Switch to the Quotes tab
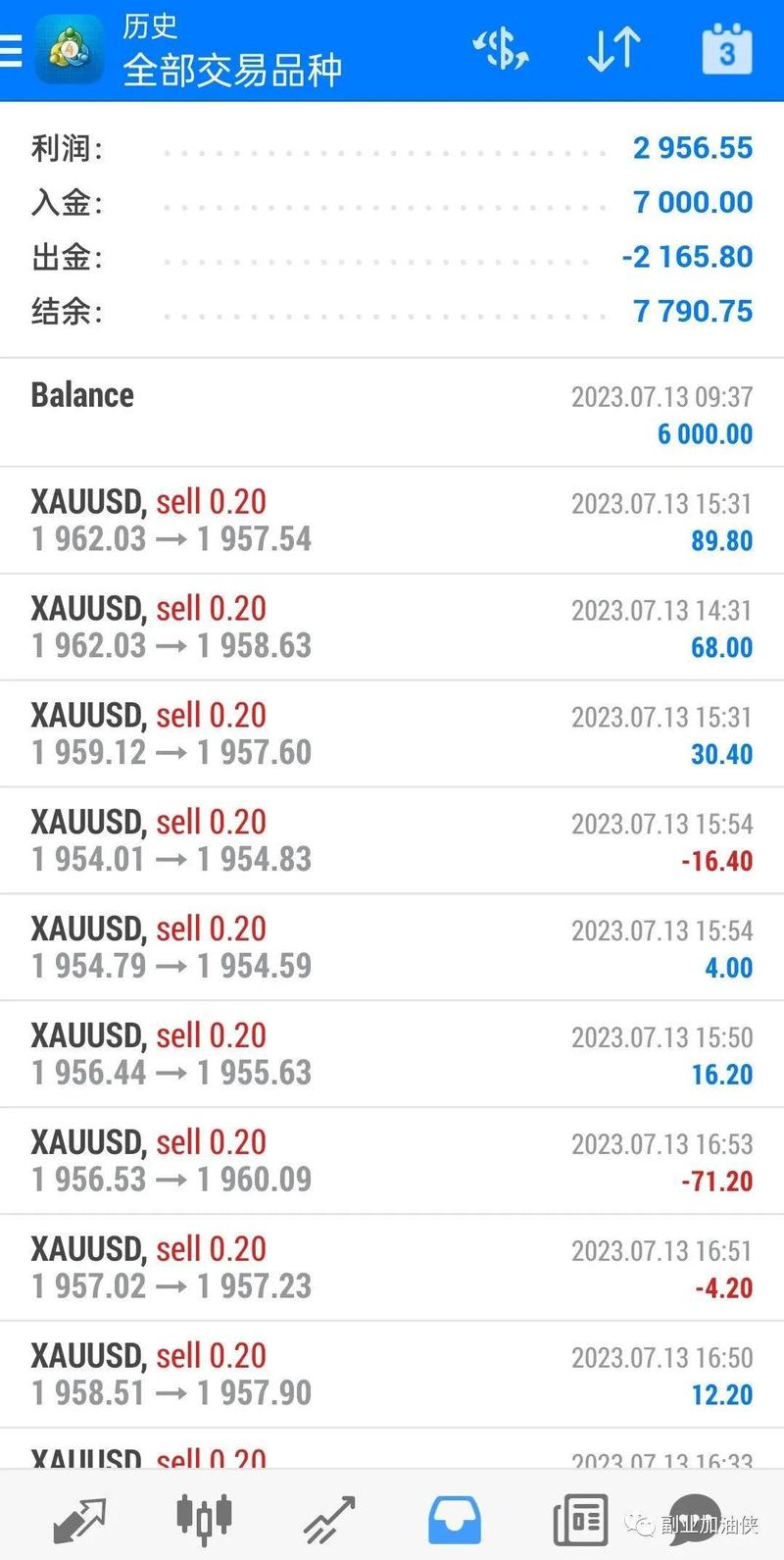Screen dimensions: 784x1560 [78, 1519]
